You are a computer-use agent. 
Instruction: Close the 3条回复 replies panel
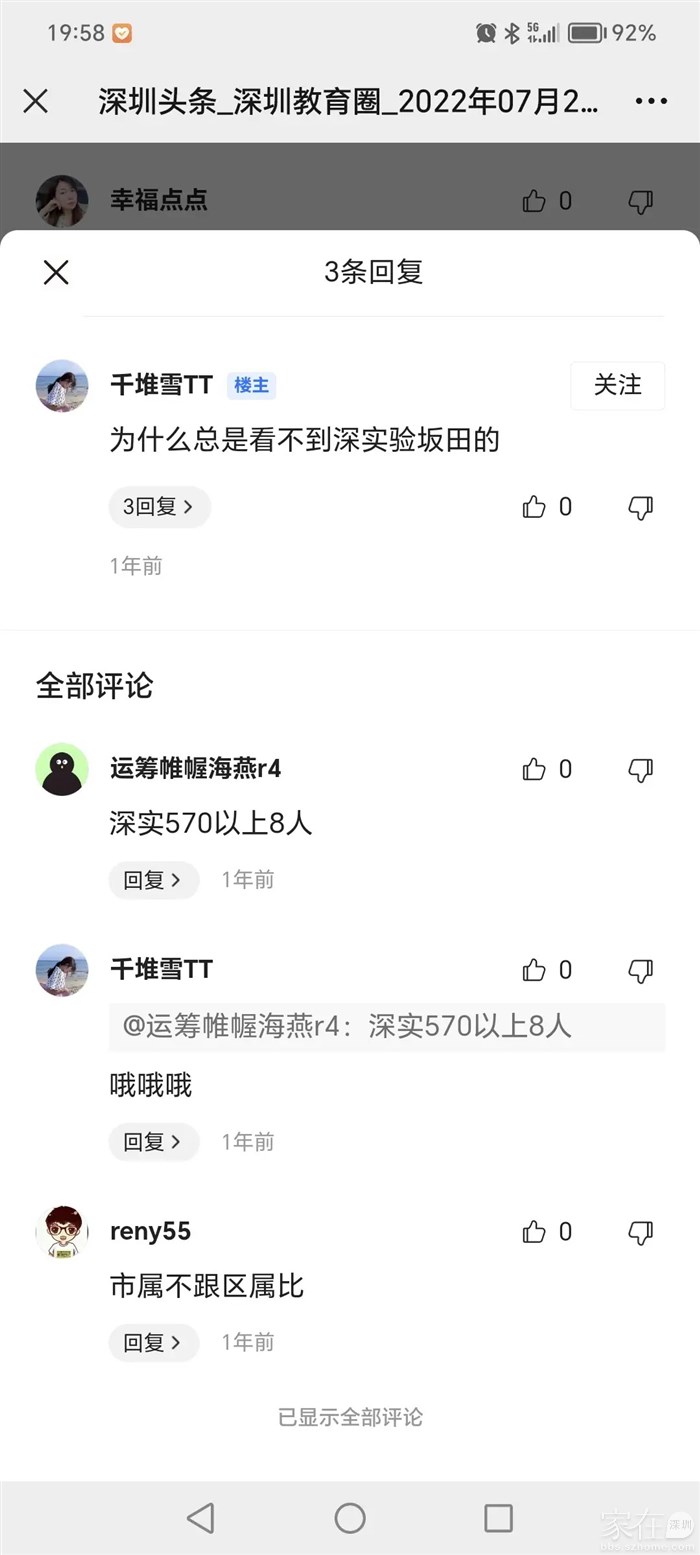click(56, 272)
